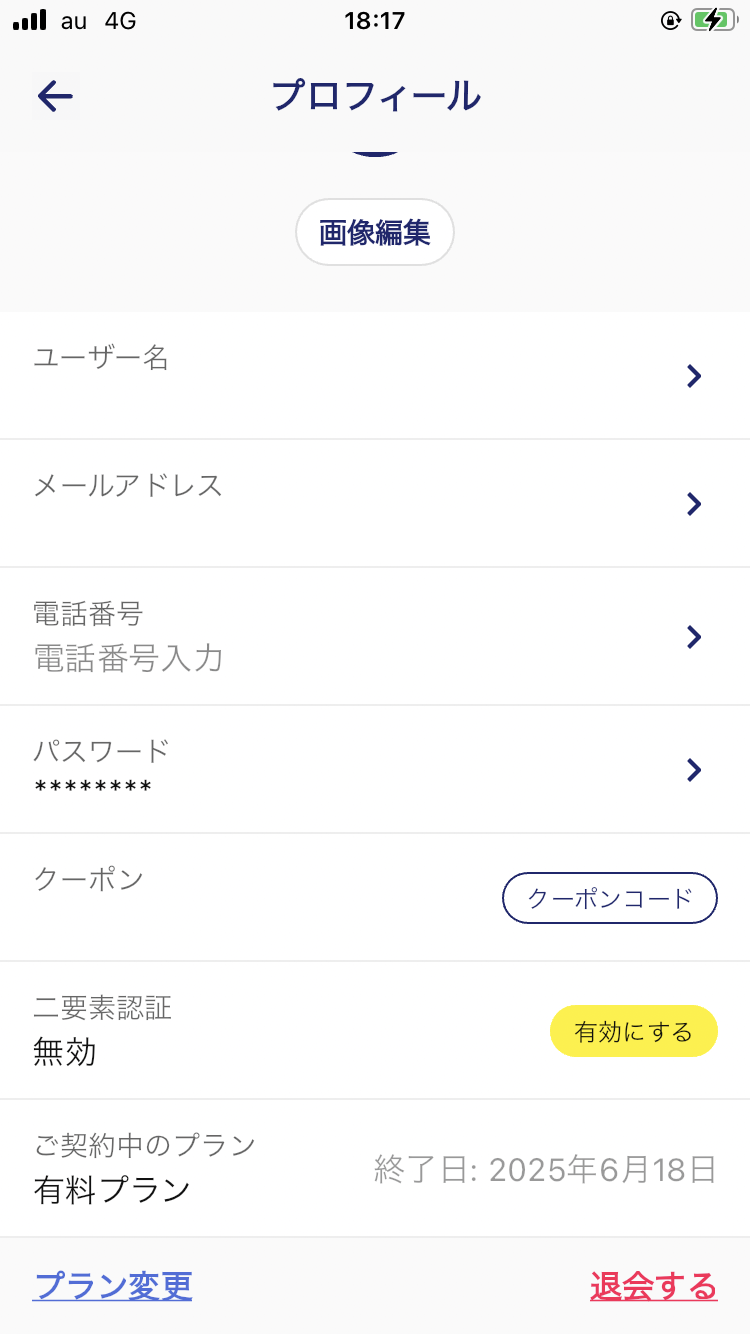Change the パスワード

[x=375, y=769]
